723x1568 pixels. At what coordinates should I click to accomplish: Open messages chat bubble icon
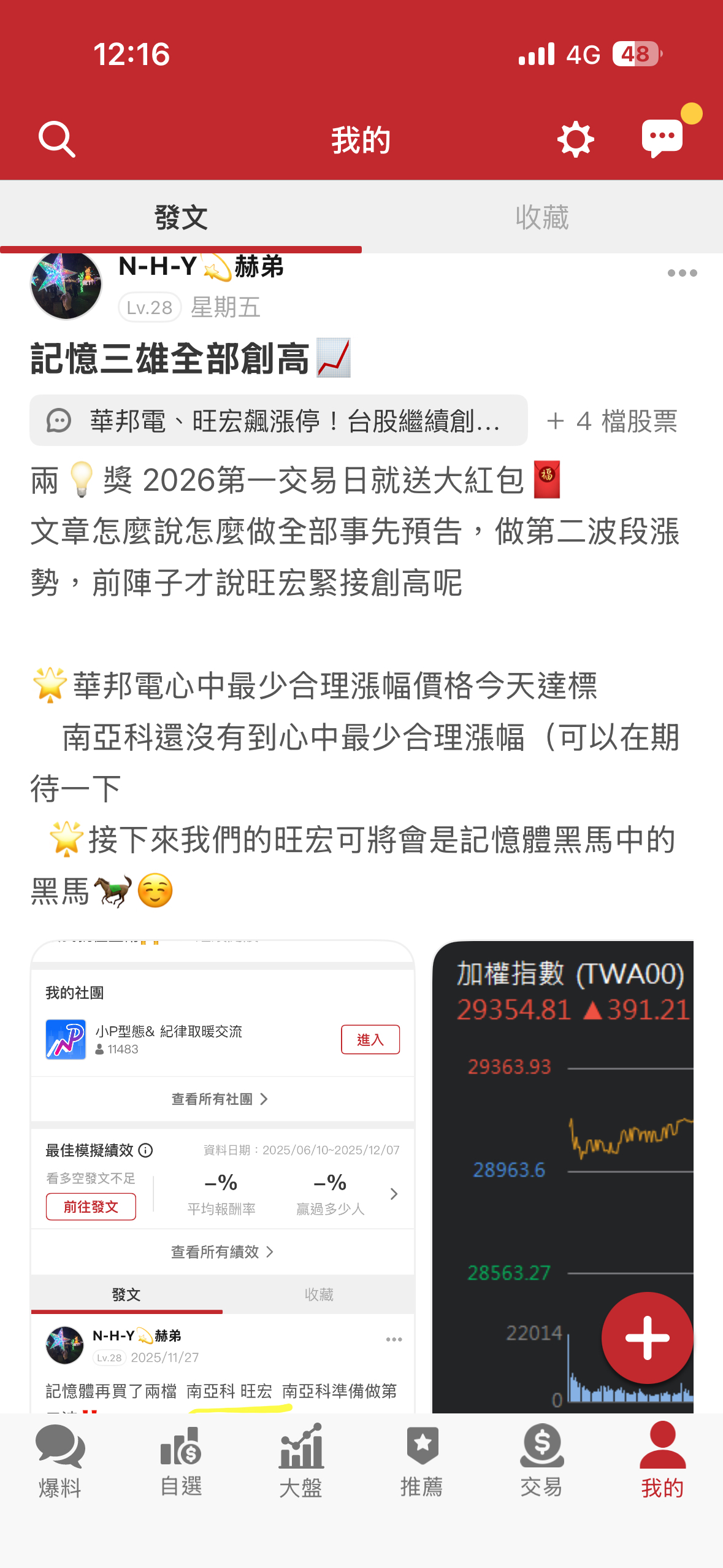click(662, 138)
